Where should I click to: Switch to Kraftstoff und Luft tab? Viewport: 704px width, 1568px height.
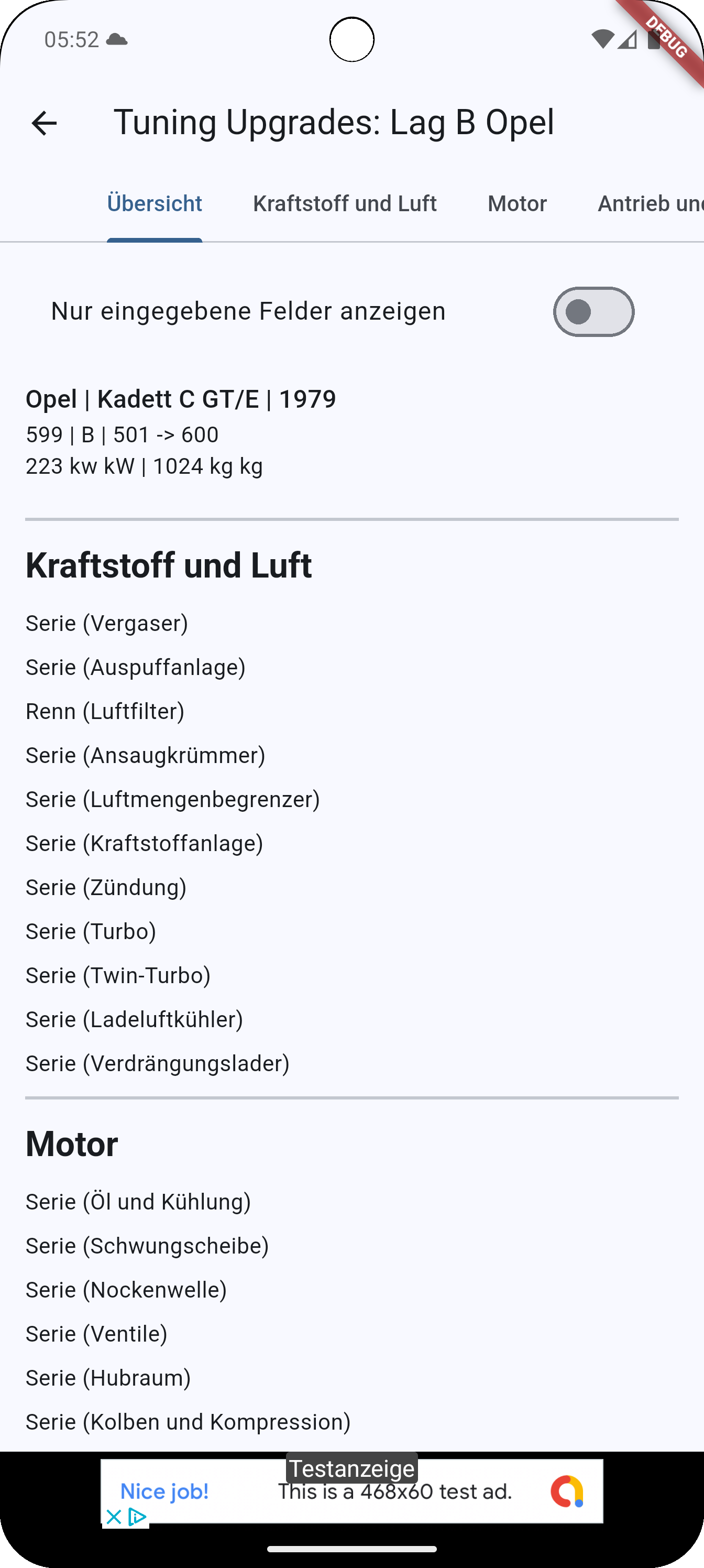(345, 204)
